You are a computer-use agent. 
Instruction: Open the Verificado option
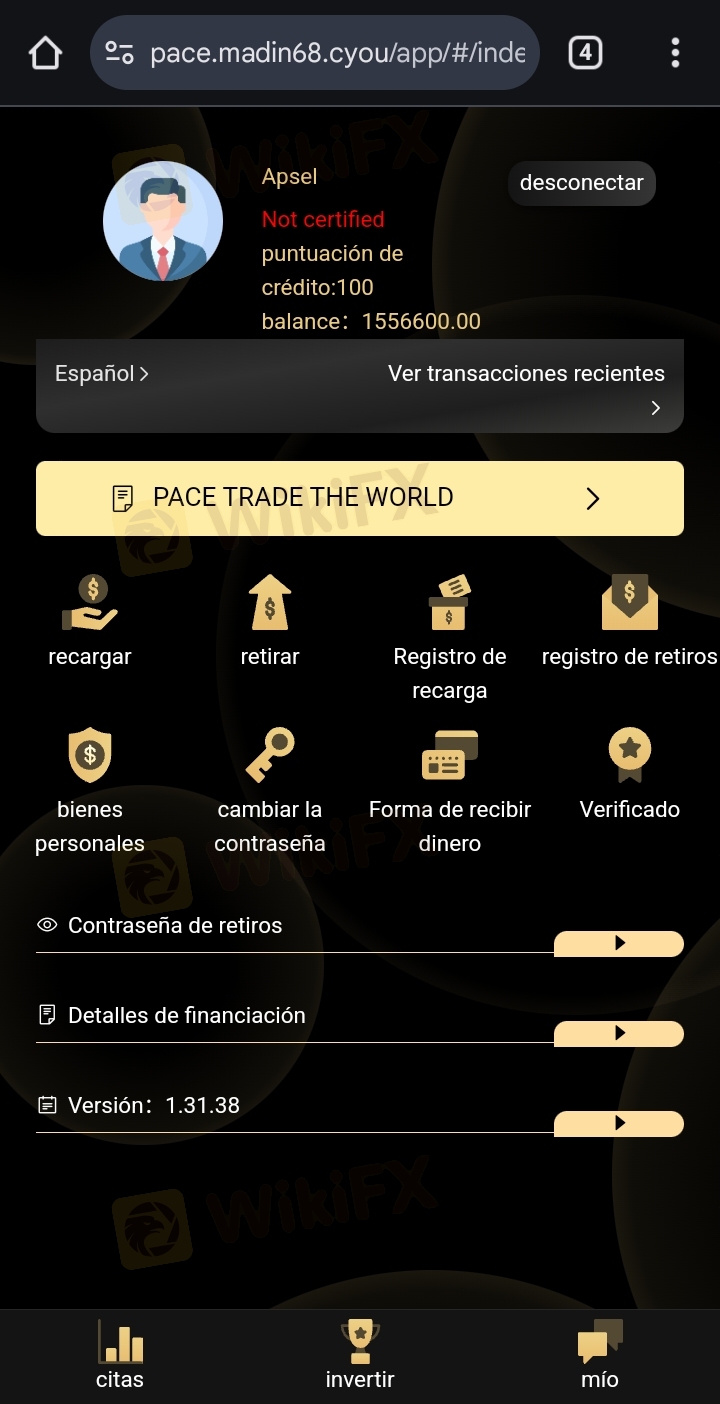point(629,775)
